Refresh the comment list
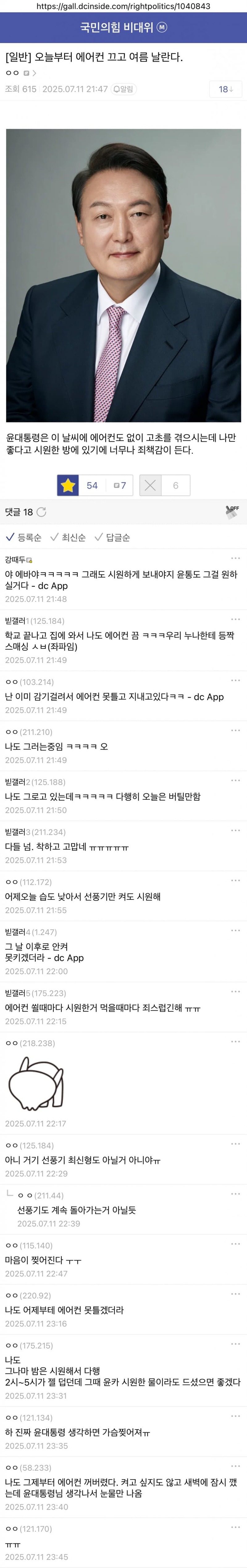 pos(41,512)
